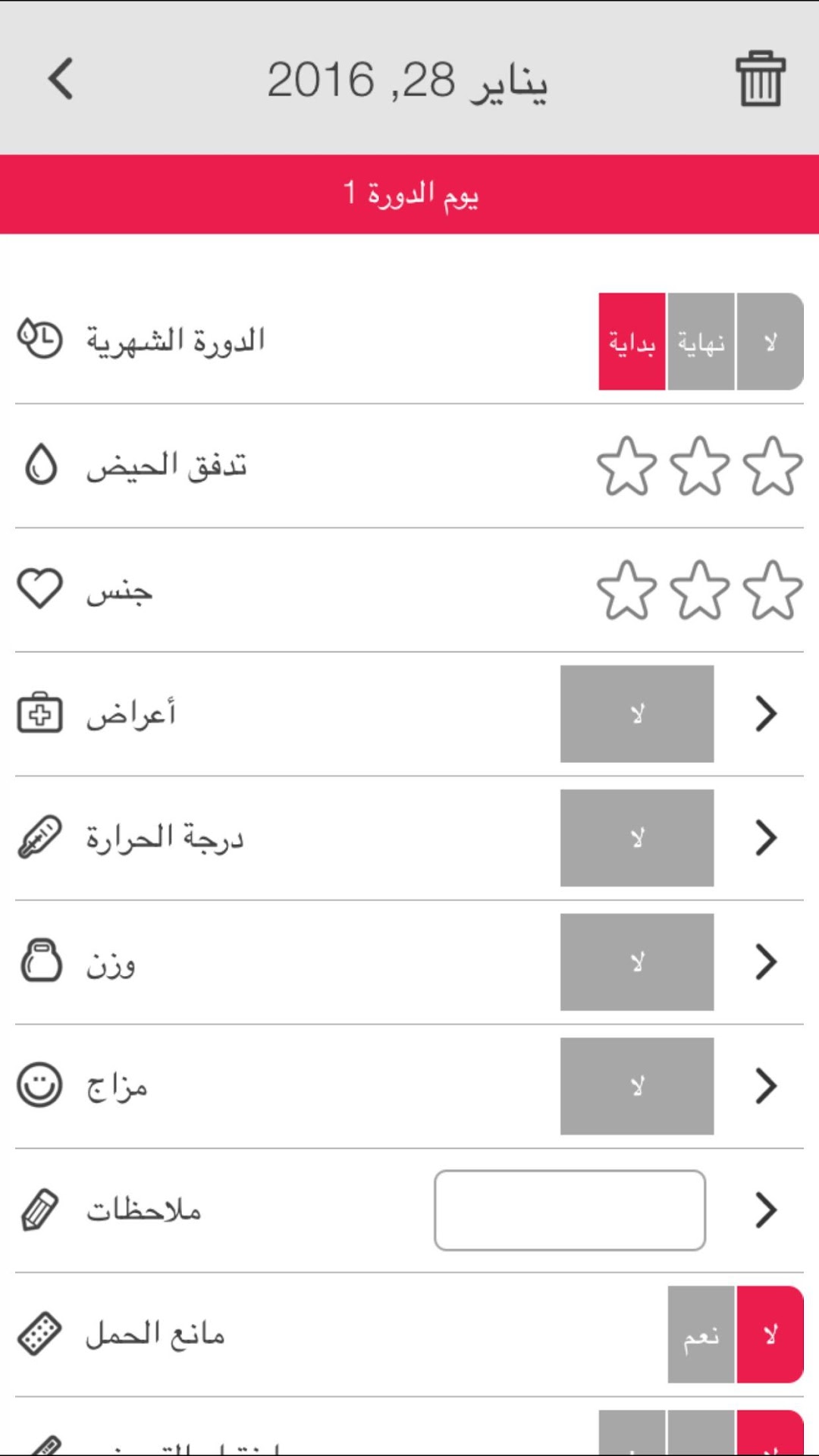Select نهاية for الدورة الشهرية
This screenshot has height=1456, width=819.
701,342
